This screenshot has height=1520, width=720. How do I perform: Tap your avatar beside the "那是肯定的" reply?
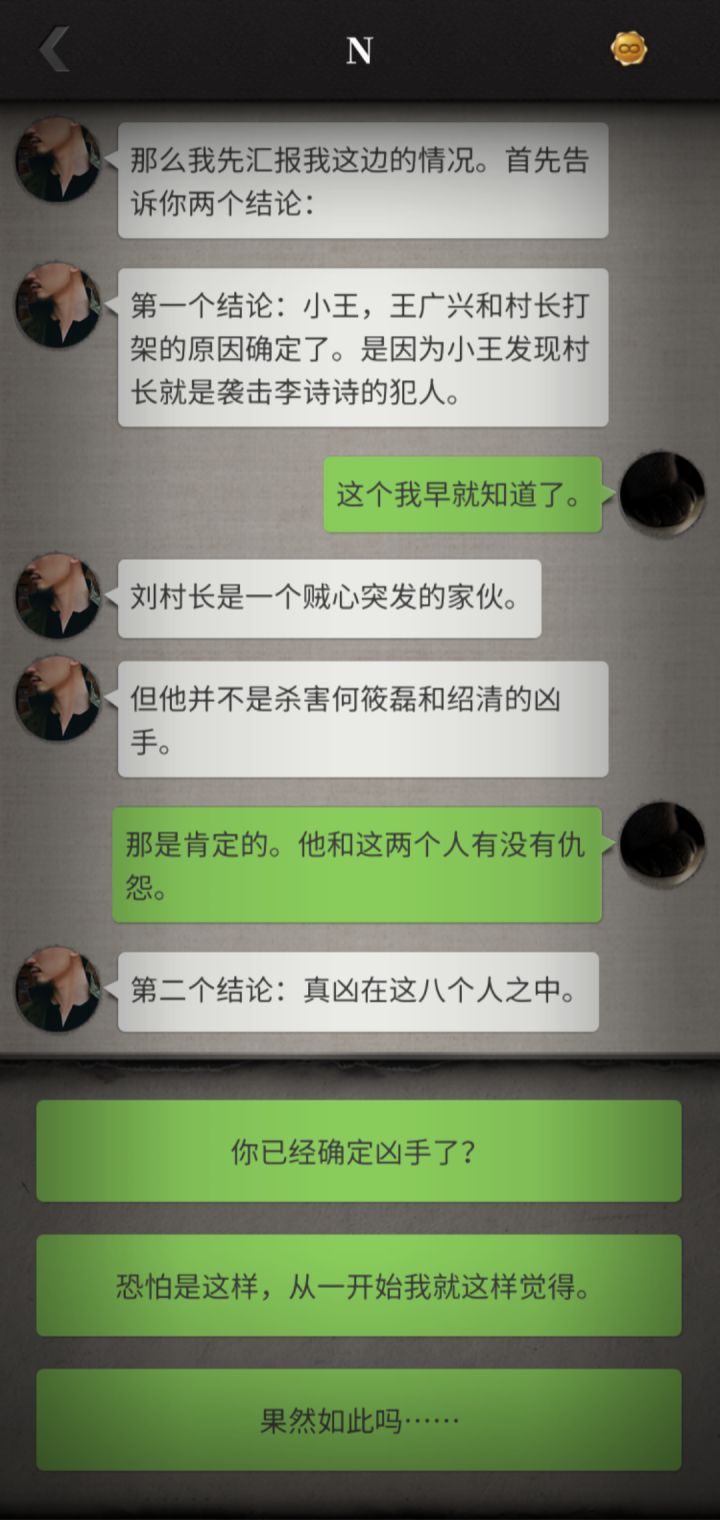coord(663,848)
